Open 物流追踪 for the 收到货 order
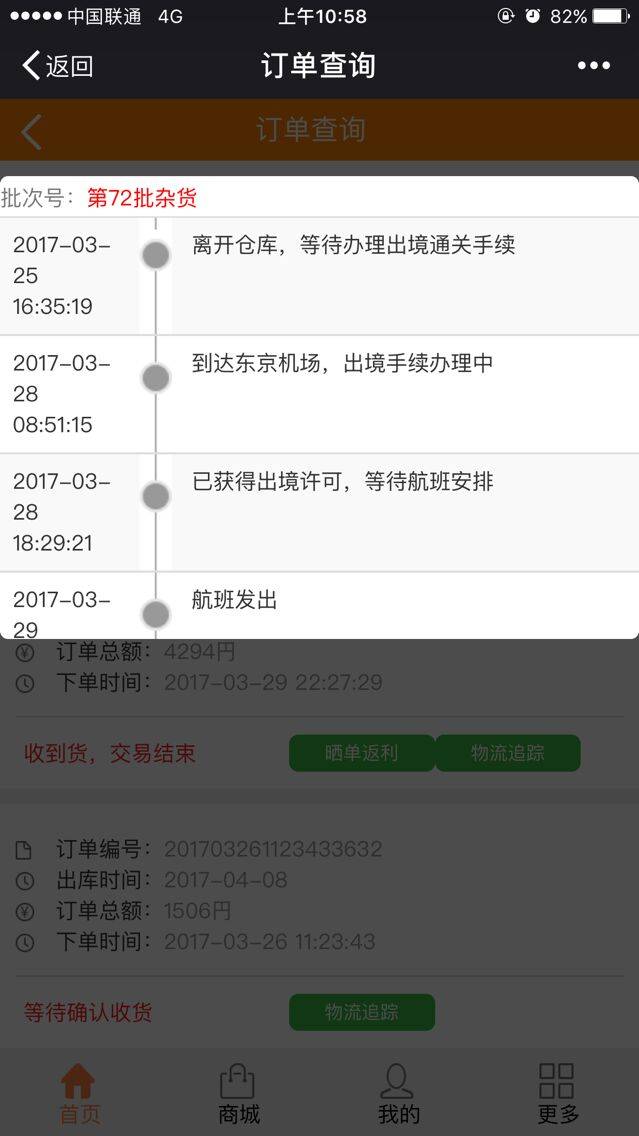Viewport: 639px width, 1136px height. [x=508, y=753]
